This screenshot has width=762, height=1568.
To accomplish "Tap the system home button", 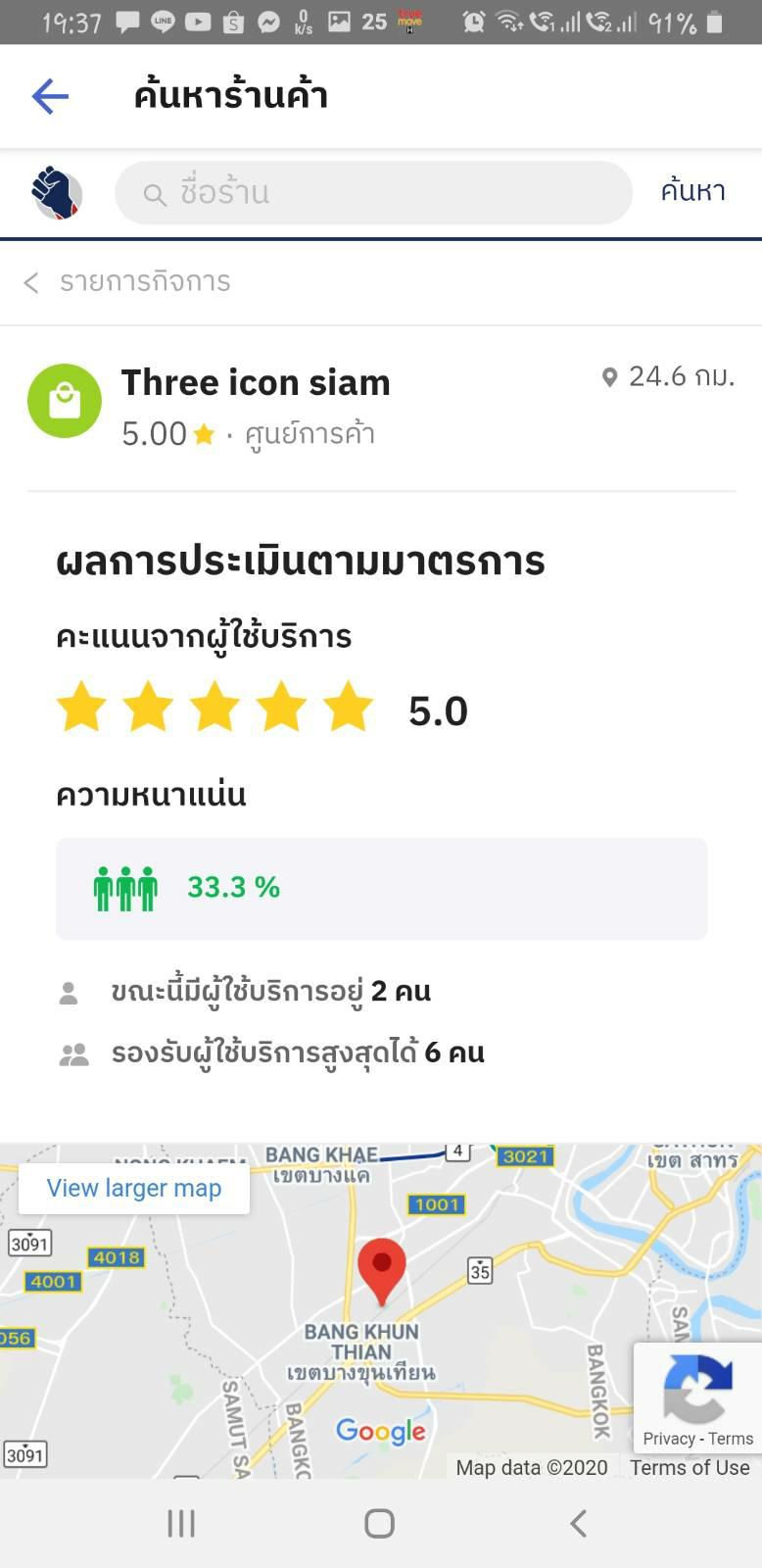I will click(x=379, y=1523).
